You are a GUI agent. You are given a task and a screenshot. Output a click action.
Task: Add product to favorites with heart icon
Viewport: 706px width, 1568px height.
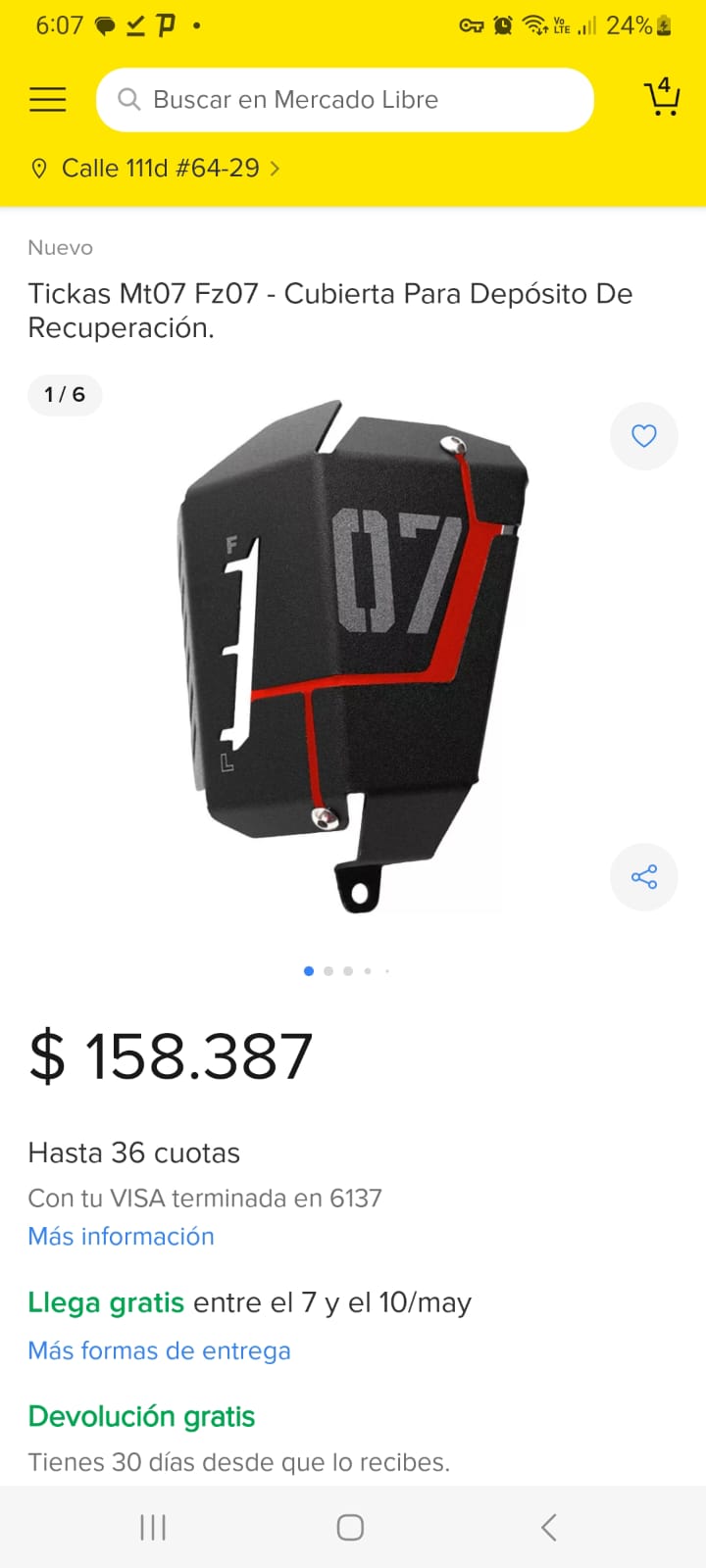[x=643, y=436]
